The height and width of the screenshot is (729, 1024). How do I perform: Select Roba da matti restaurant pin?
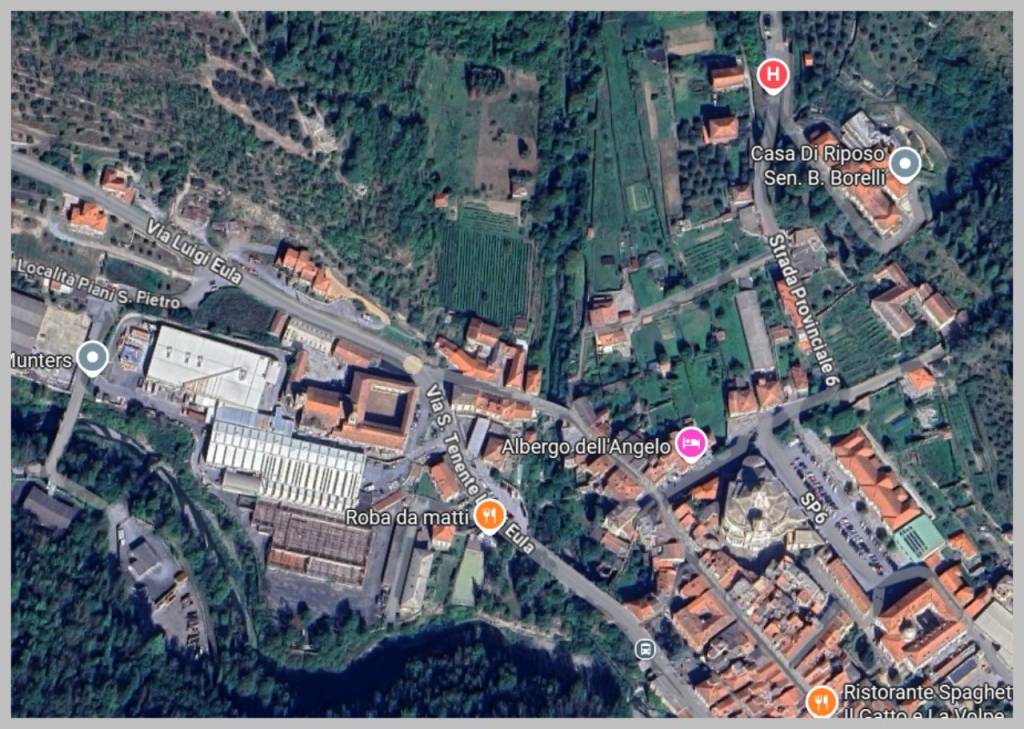[x=488, y=517]
